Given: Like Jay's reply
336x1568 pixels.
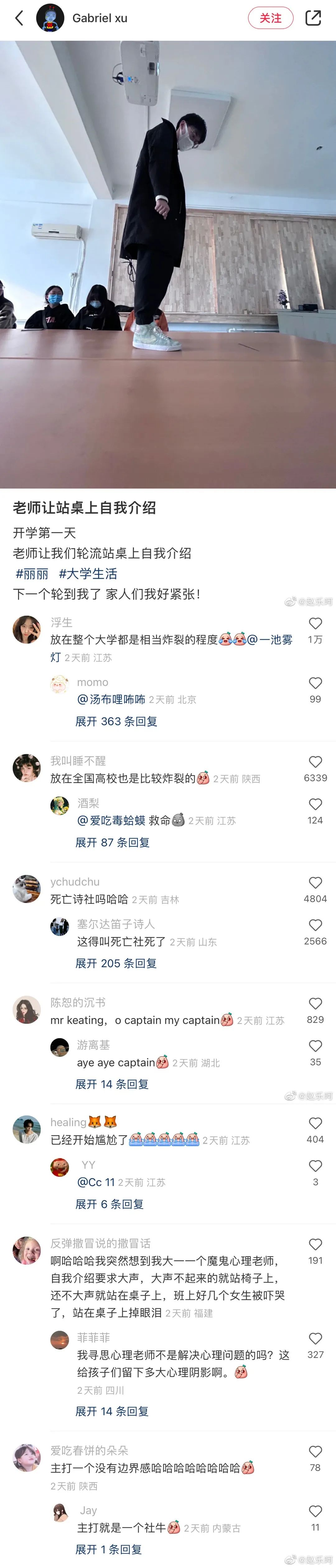Looking at the screenshot, I should [x=315, y=1511].
